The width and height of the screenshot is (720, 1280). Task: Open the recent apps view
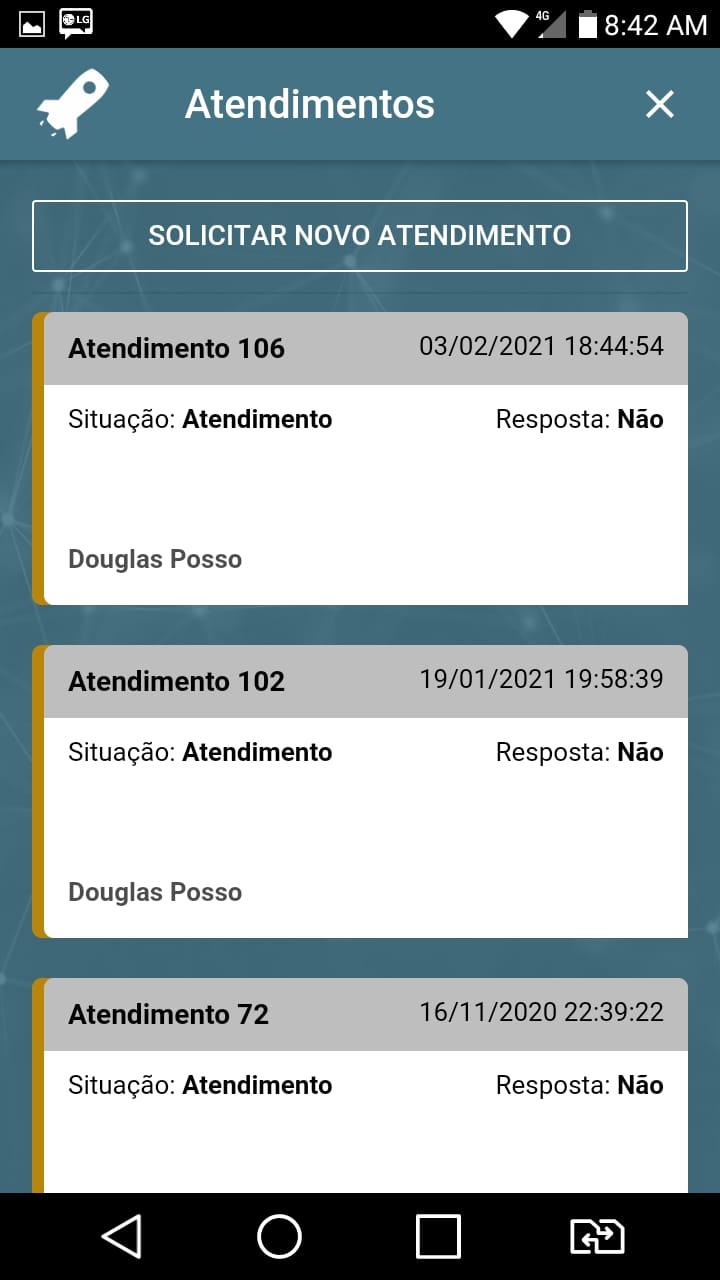tap(438, 1236)
